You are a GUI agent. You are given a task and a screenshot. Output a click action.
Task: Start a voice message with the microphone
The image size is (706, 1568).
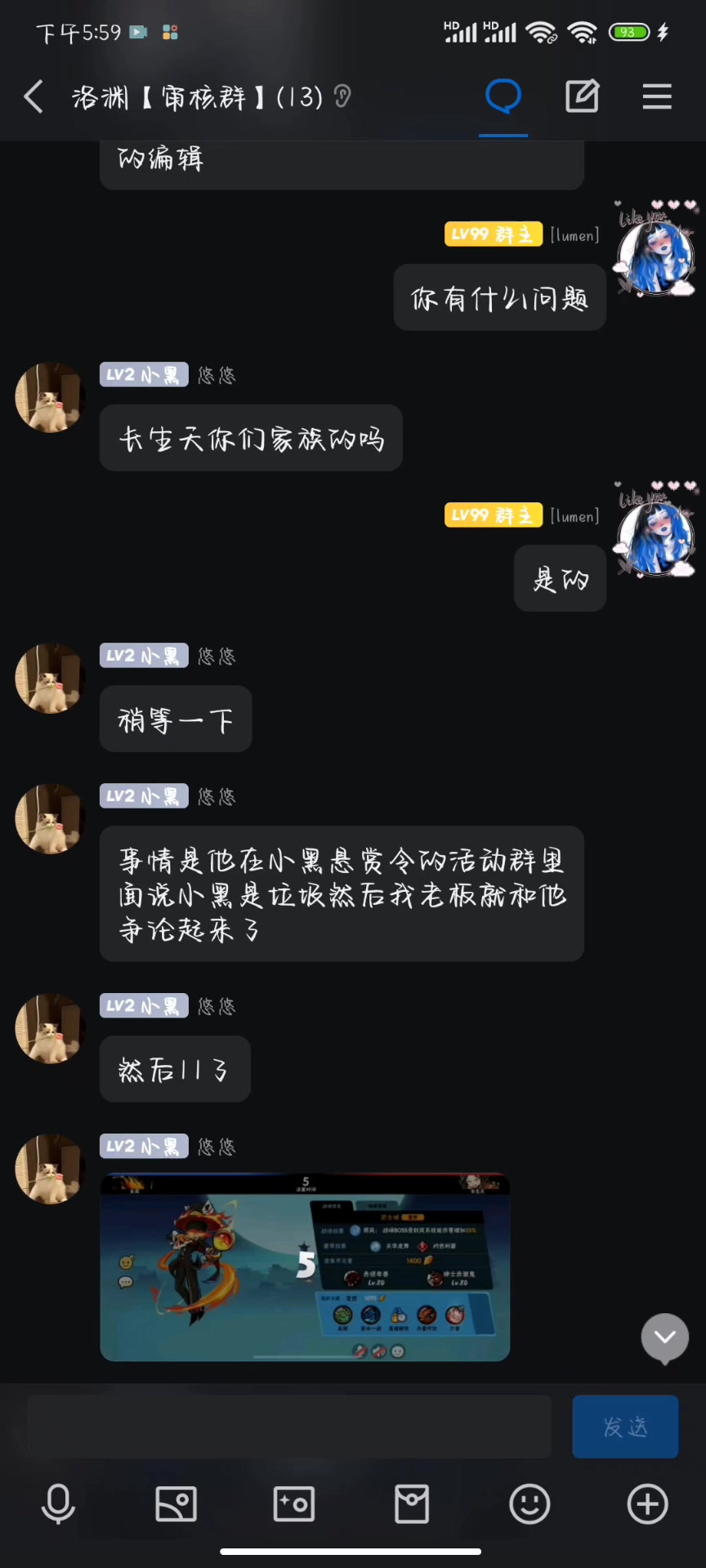58,1503
